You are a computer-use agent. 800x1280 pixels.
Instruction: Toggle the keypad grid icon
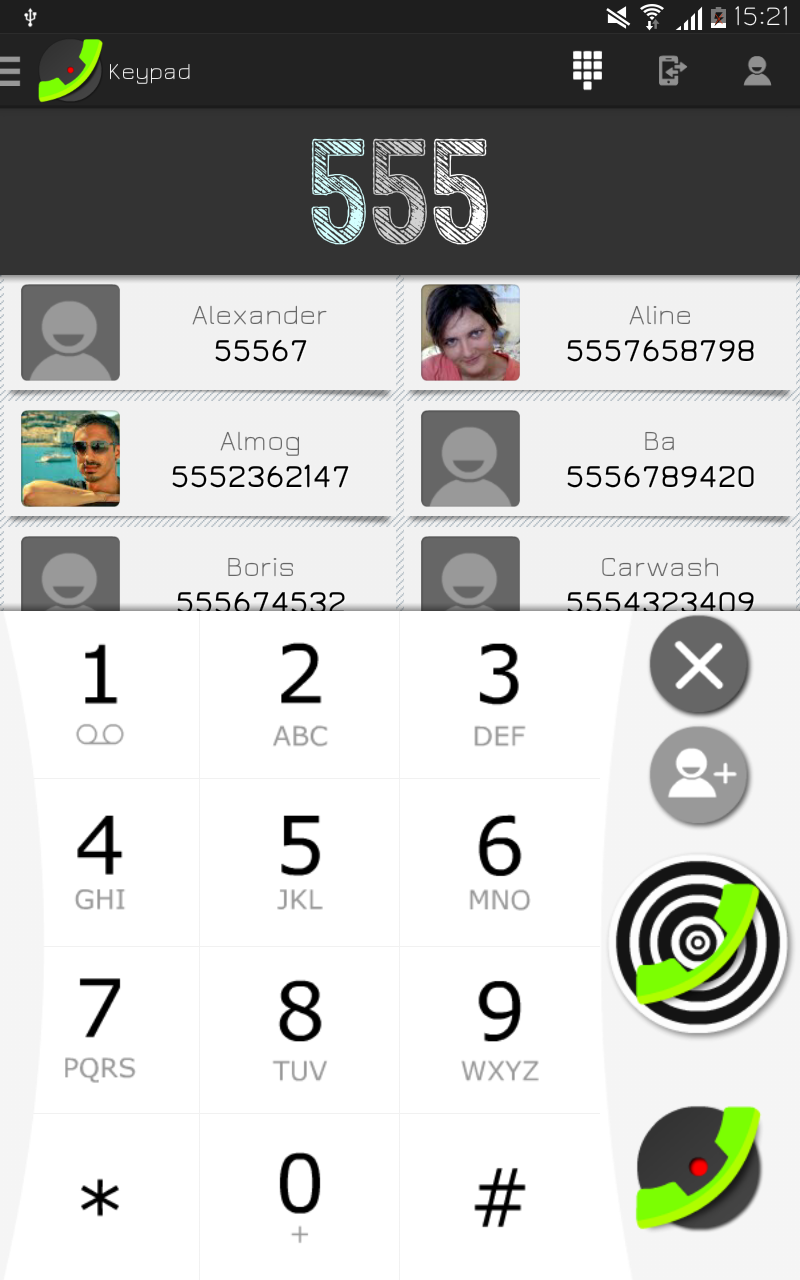pos(587,70)
